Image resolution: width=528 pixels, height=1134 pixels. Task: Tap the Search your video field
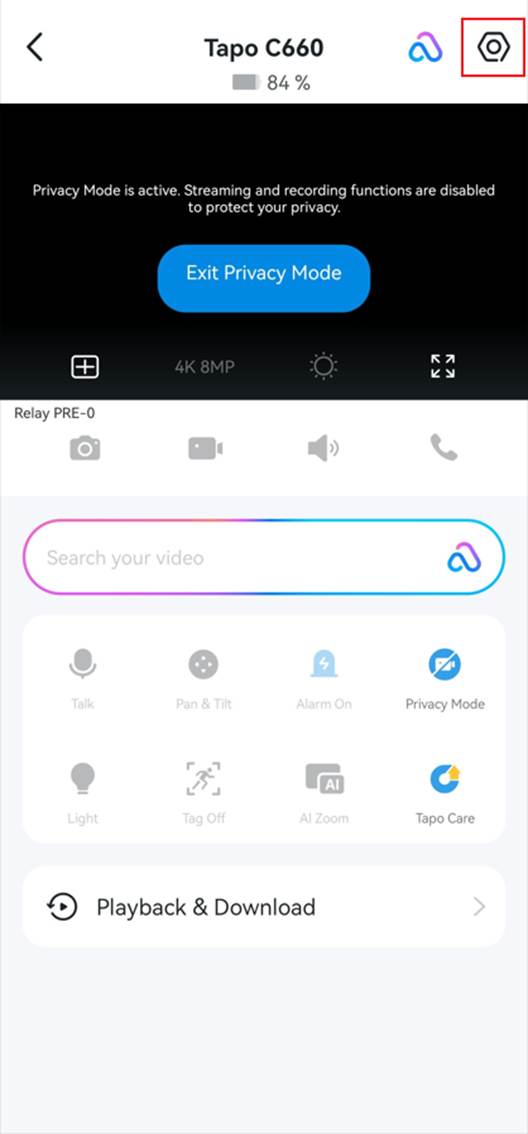(x=264, y=558)
